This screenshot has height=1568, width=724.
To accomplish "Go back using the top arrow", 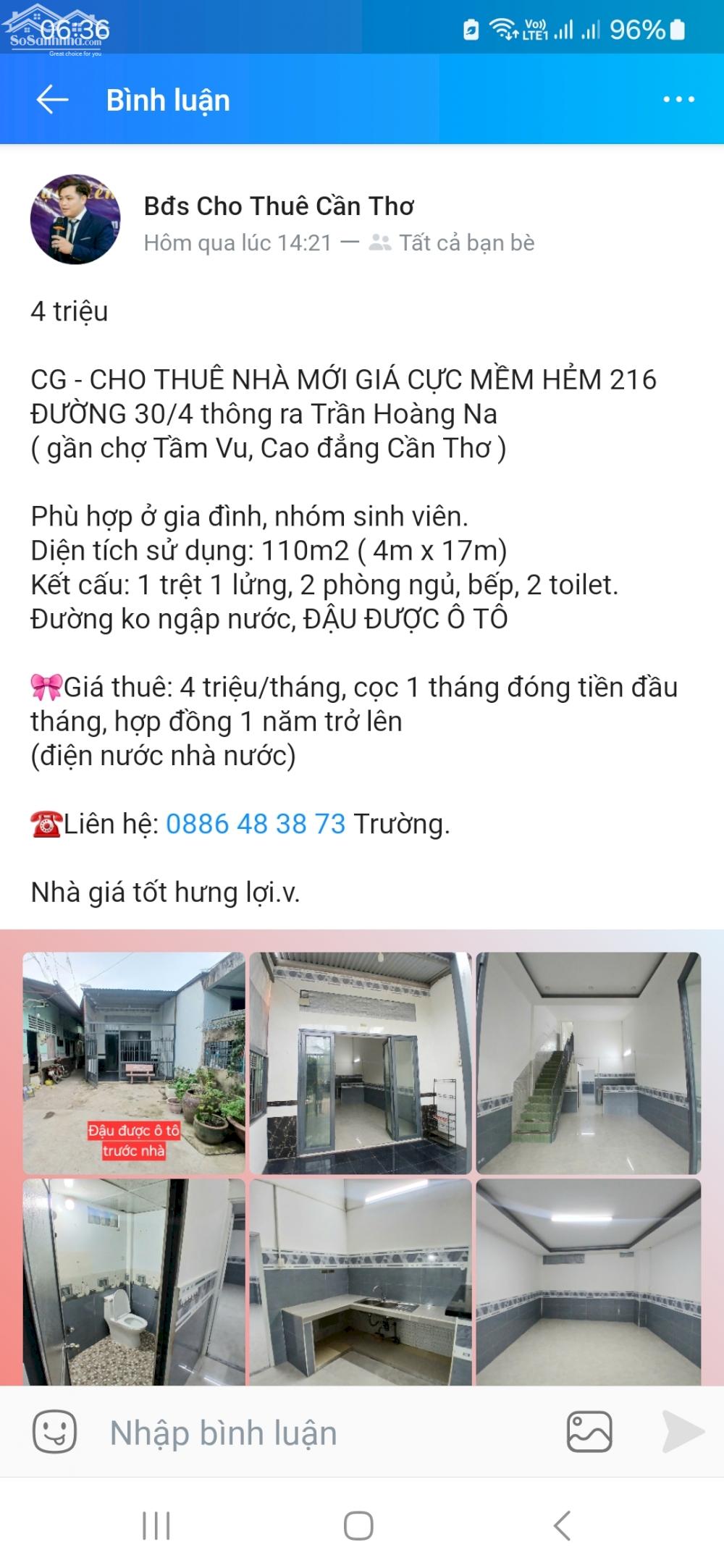I will (52, 100).
